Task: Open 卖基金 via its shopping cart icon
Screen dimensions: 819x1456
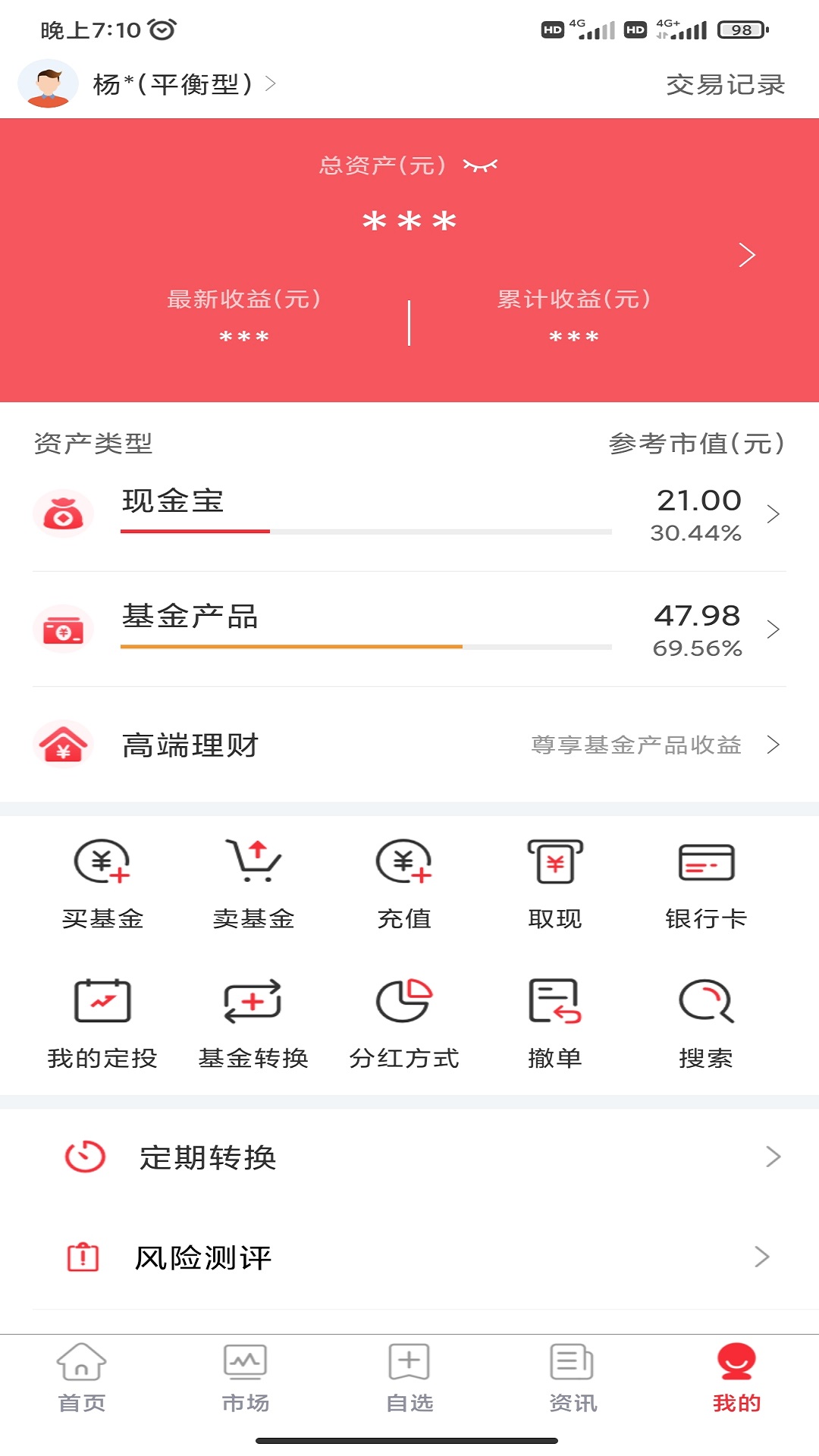Action: (x=253, y=863)
